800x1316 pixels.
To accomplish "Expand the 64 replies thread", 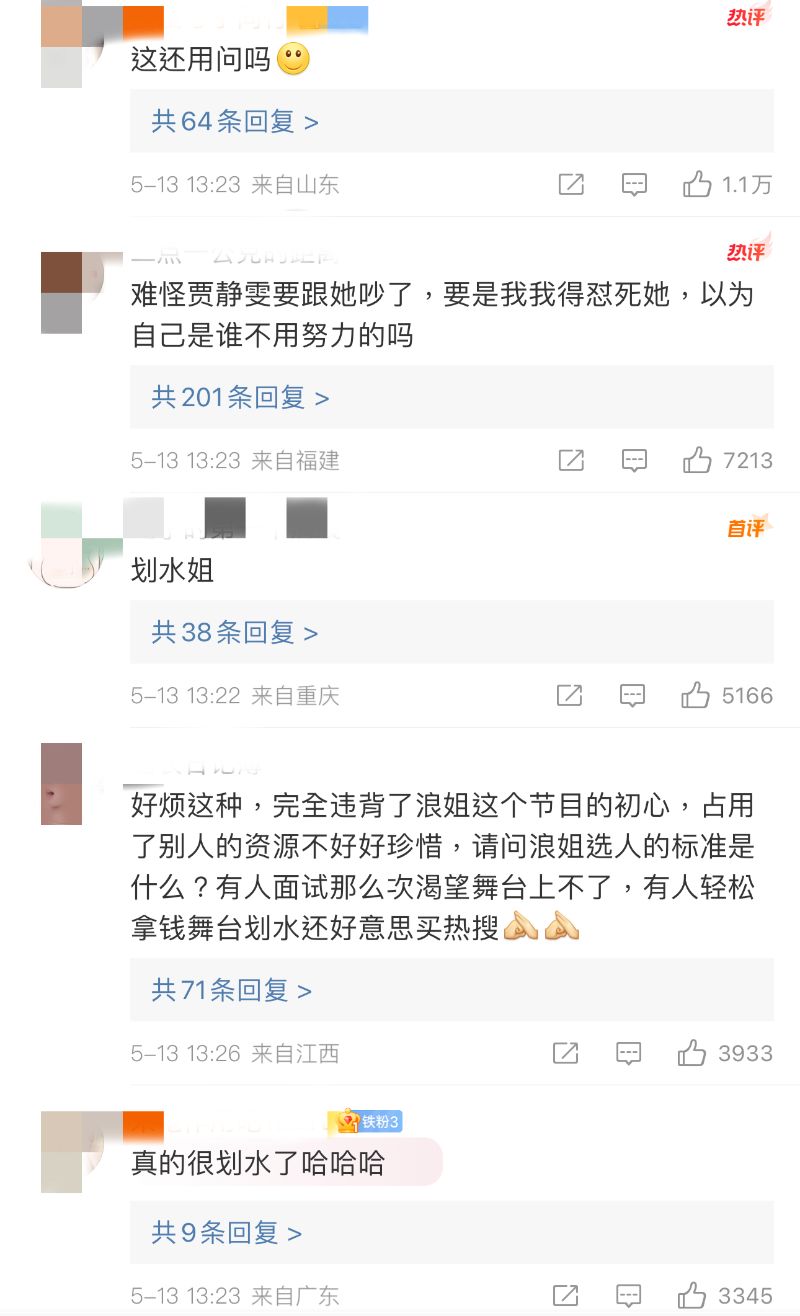I will point(235,122).
